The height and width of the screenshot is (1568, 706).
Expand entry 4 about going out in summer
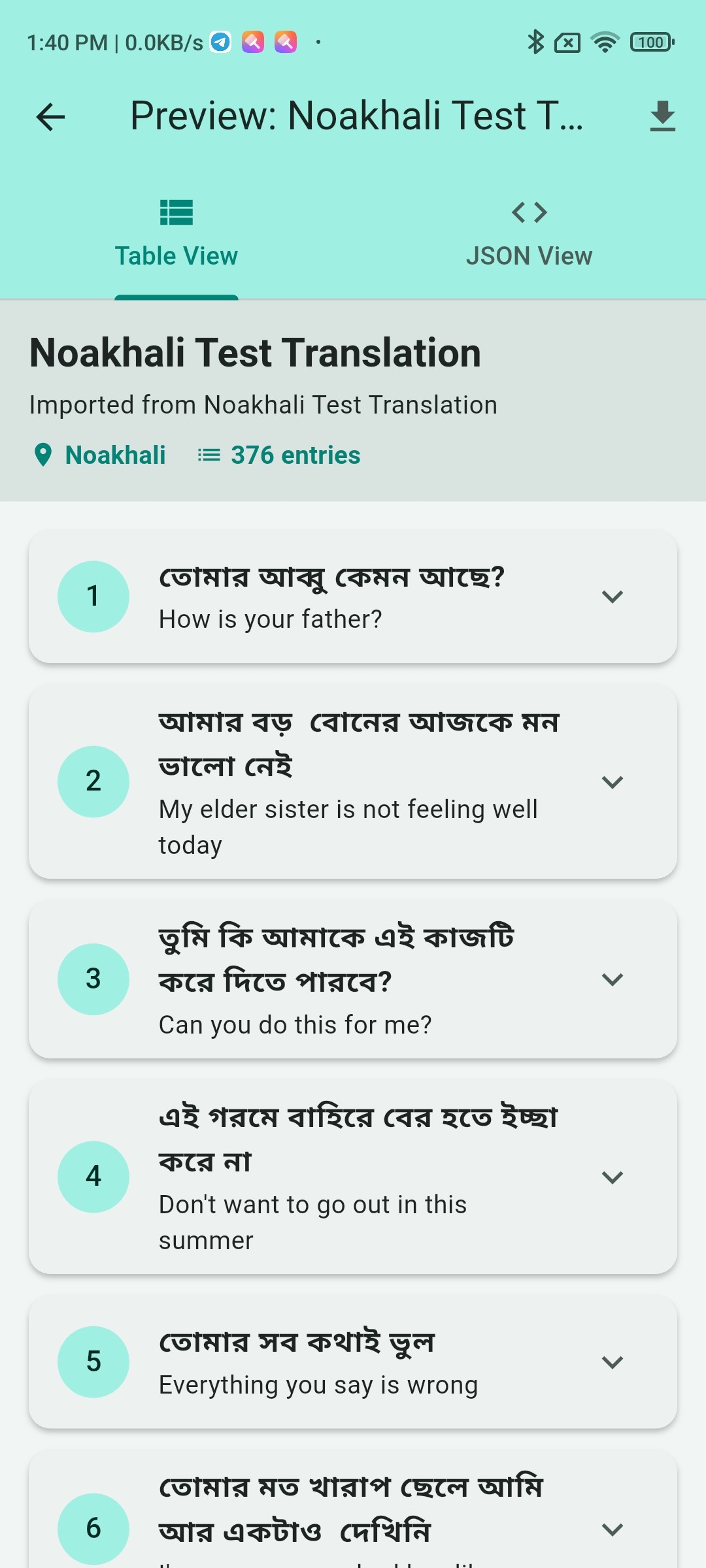coord(612,1177)
